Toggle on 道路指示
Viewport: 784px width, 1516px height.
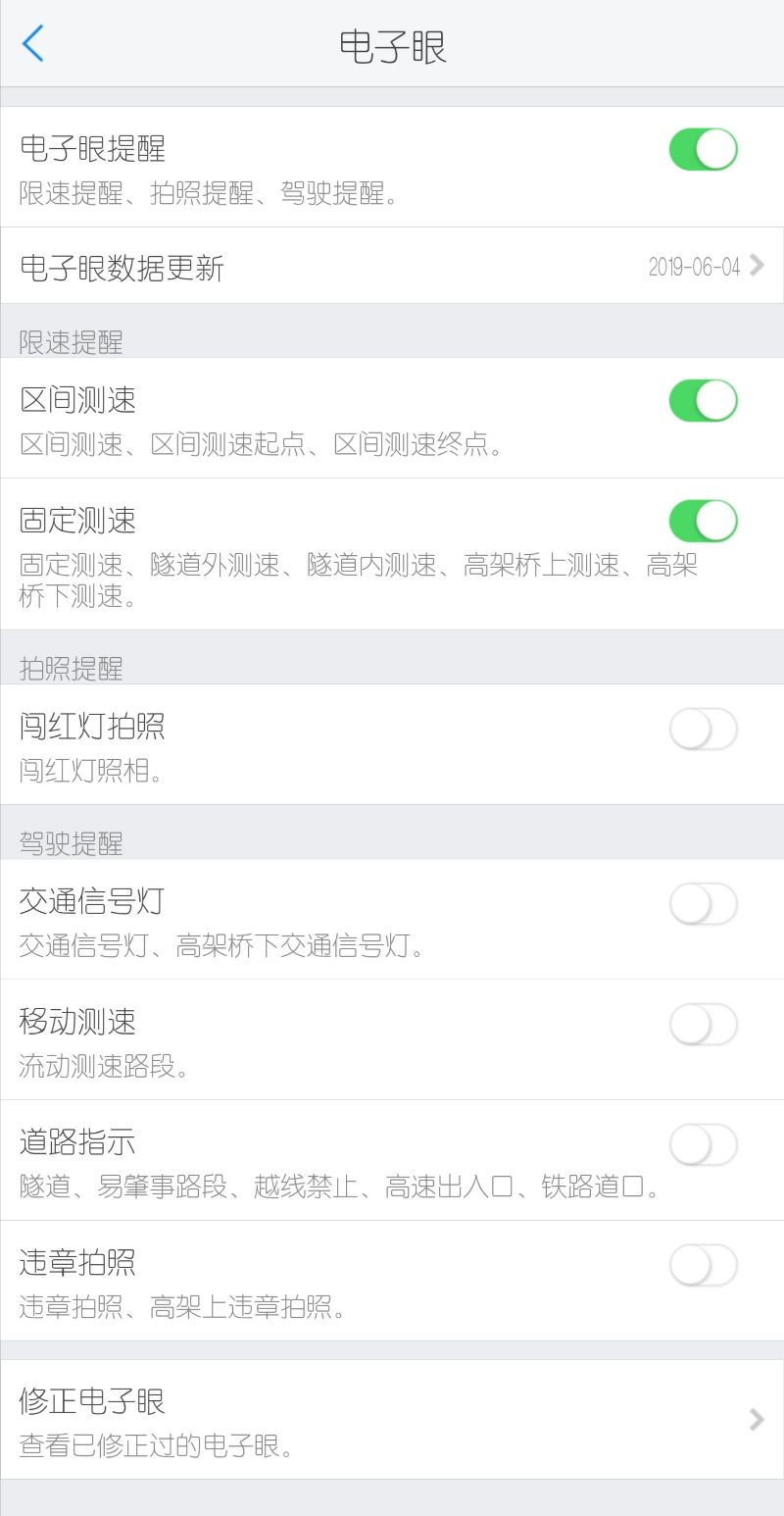[x=703, y=1144]
